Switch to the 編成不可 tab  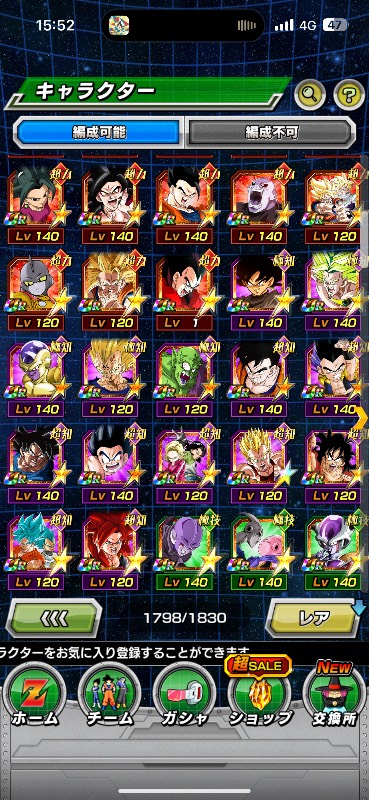tap(270, 132)
